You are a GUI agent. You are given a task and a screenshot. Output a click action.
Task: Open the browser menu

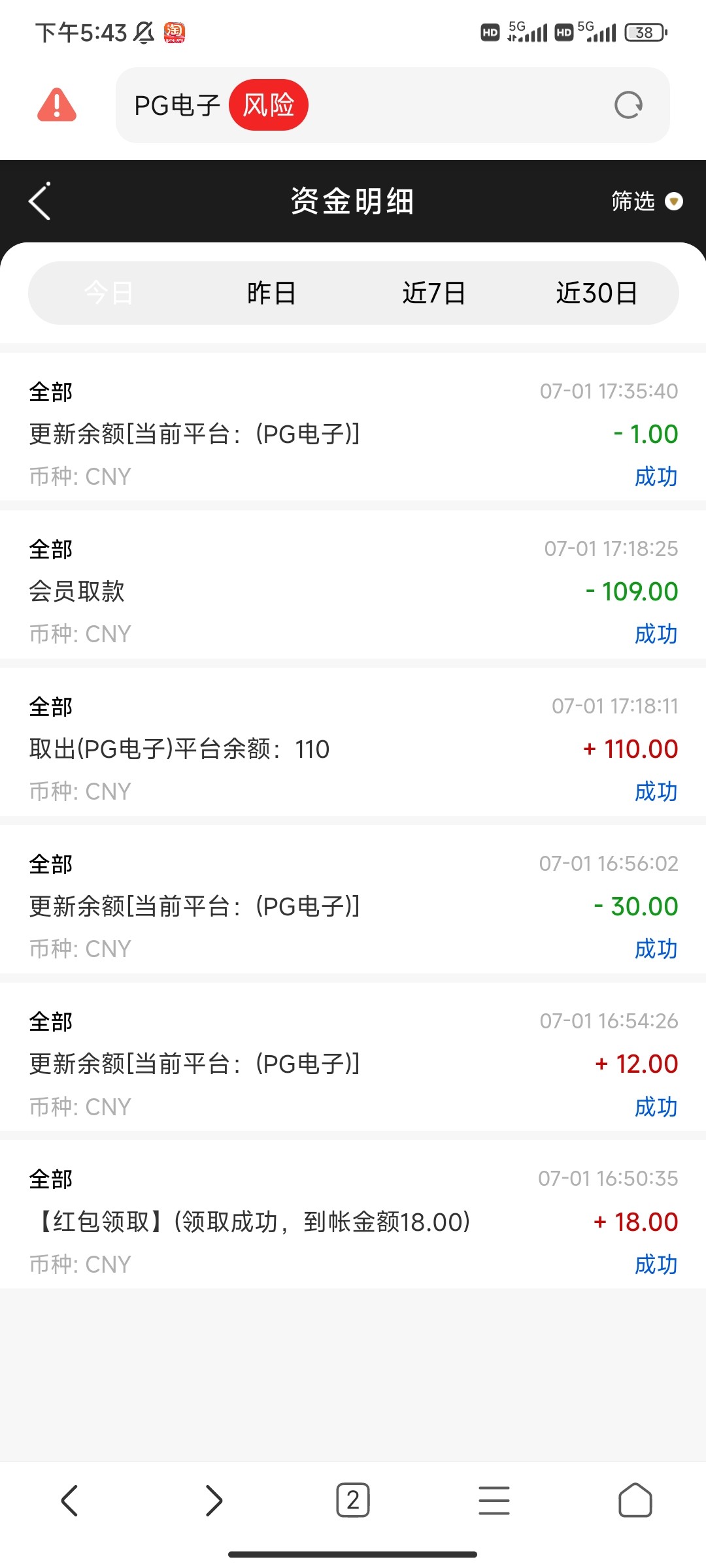[x=494, y=1500]
